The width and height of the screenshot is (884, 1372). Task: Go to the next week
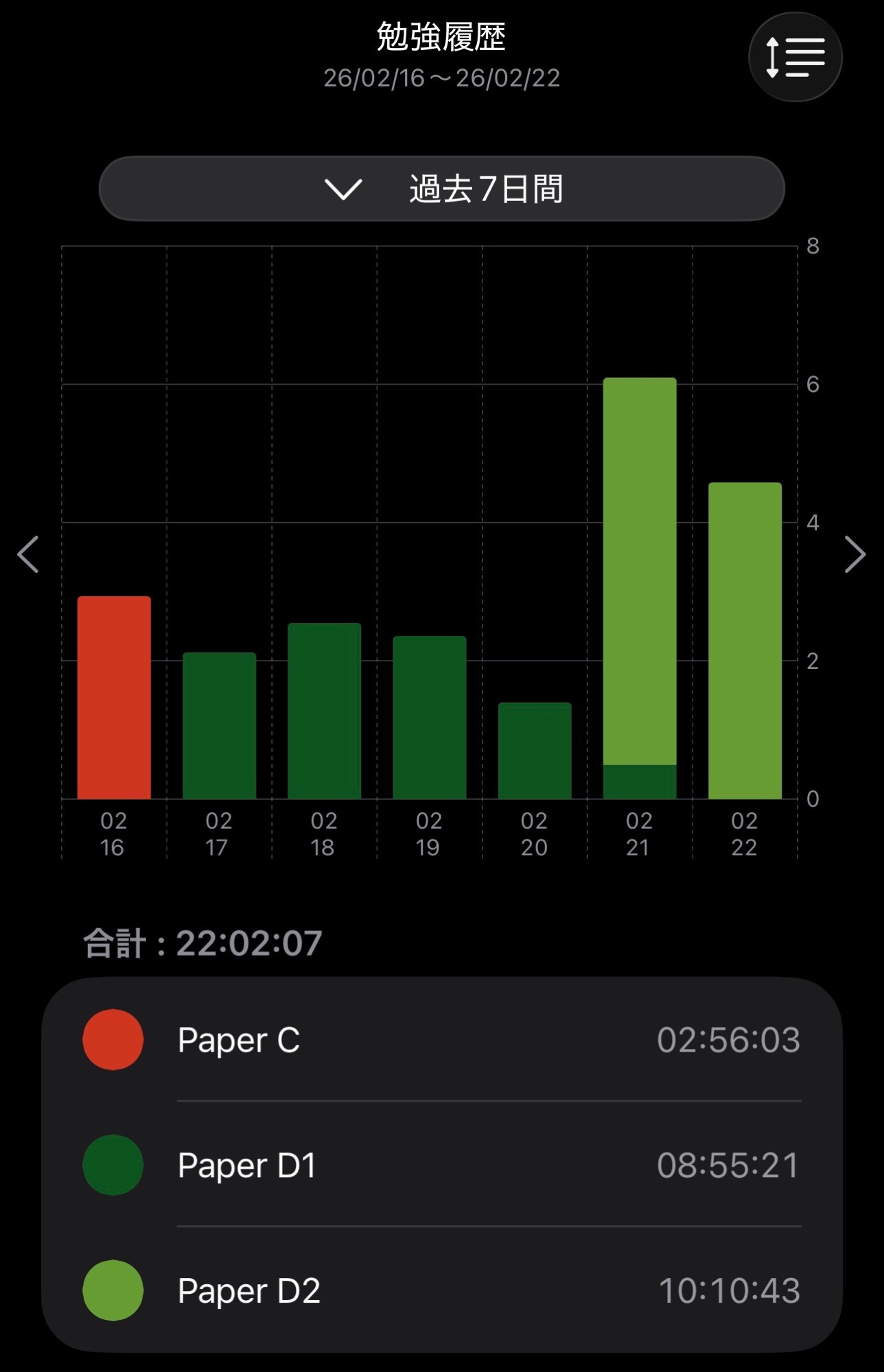coord(854,554)
